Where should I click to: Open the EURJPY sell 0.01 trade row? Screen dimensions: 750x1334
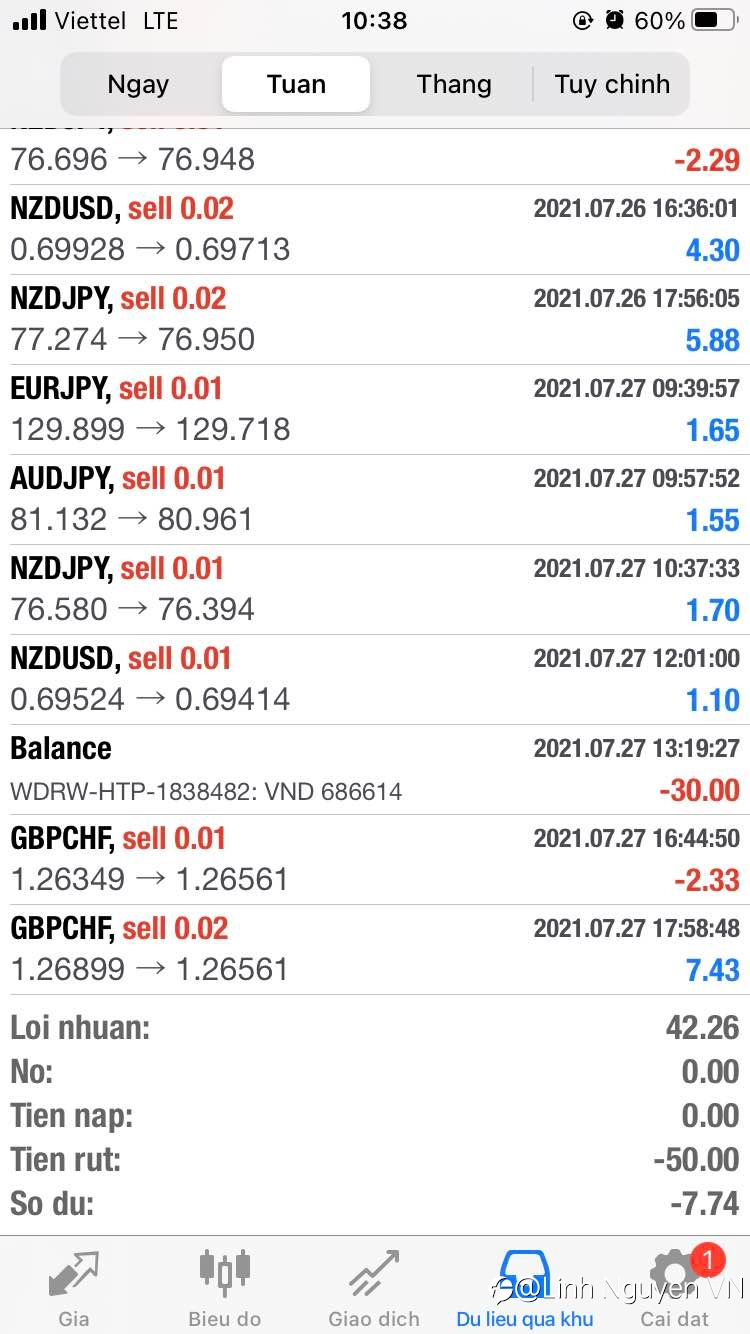pyautogui.click(x=375, y=410)
